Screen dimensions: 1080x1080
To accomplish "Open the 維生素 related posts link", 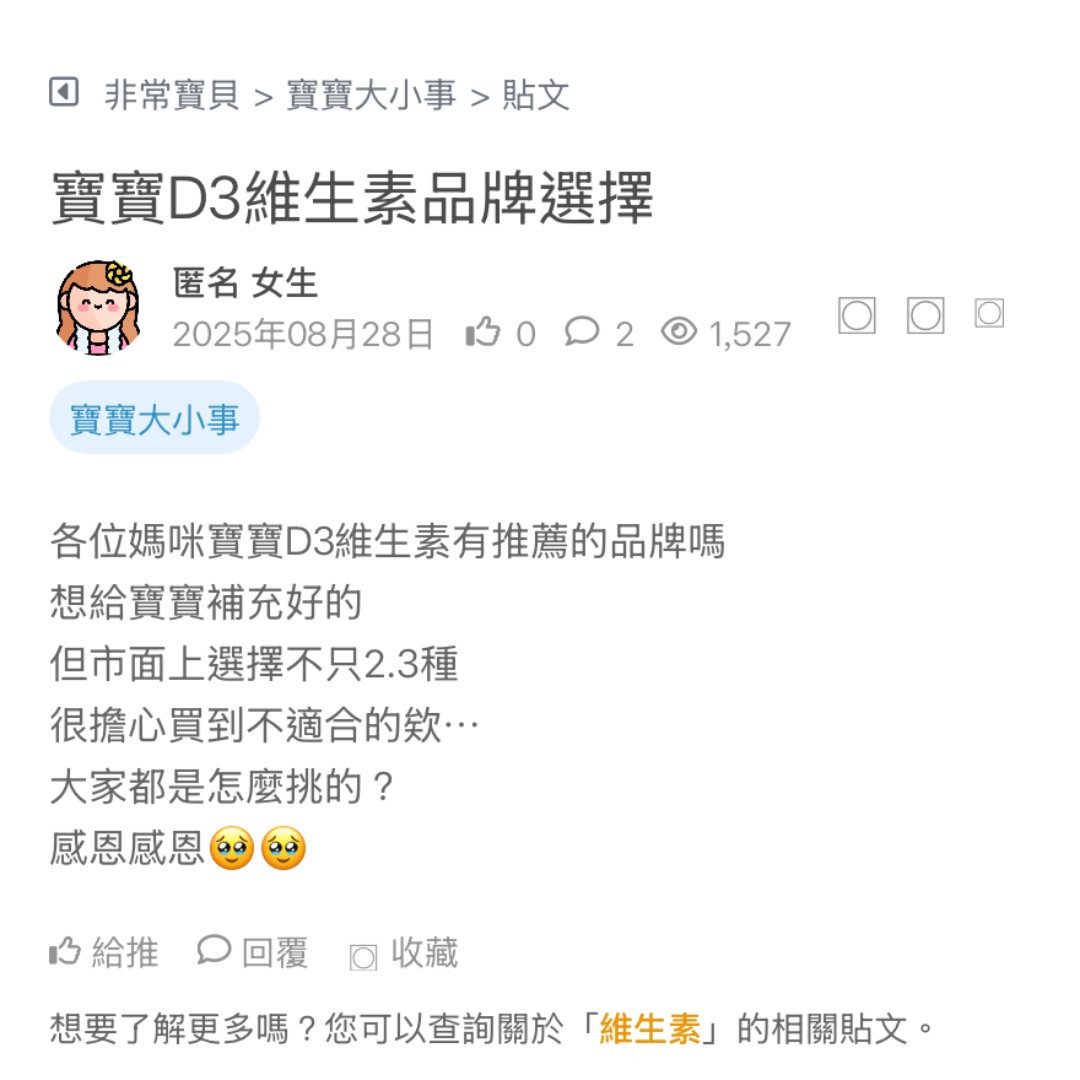I will [650, 1029].
